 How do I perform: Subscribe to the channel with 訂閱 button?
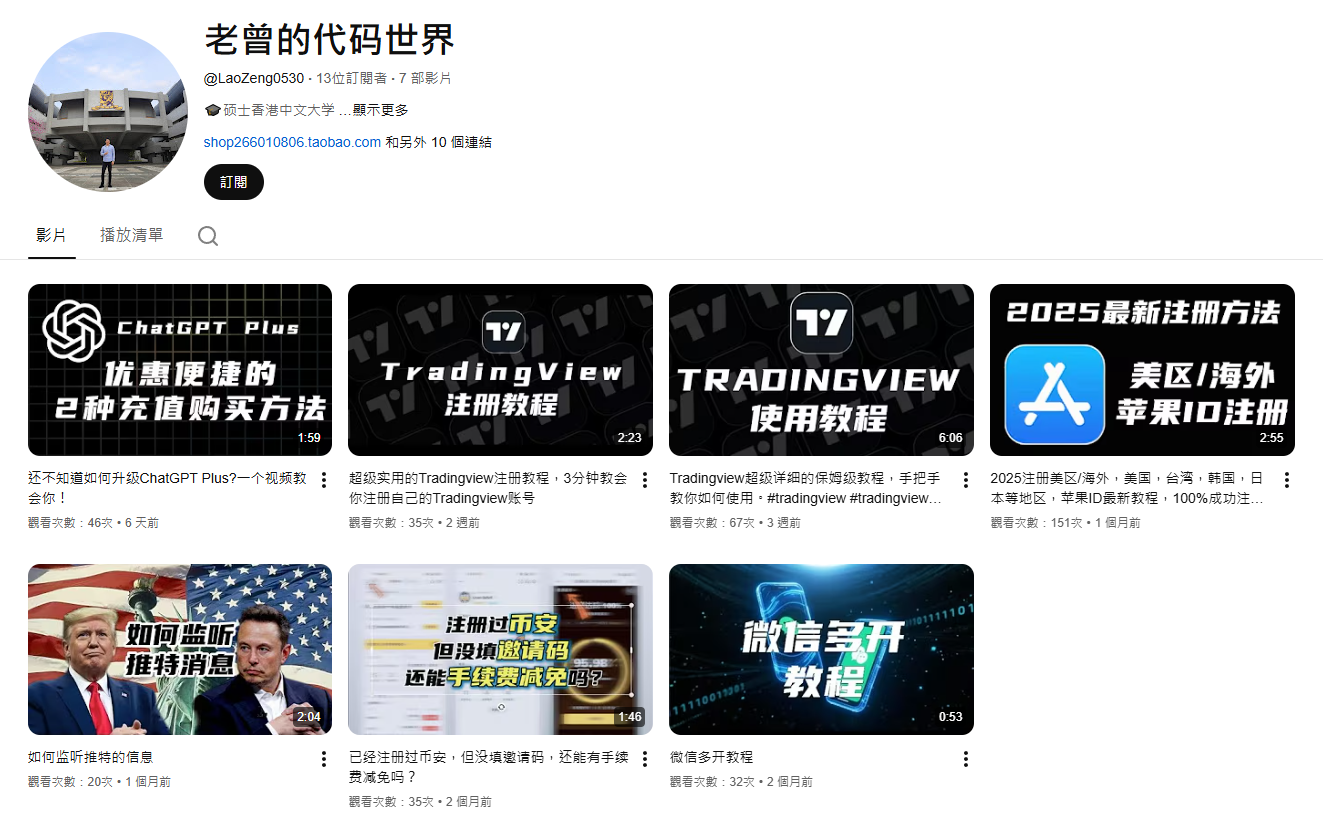(233, 182)
